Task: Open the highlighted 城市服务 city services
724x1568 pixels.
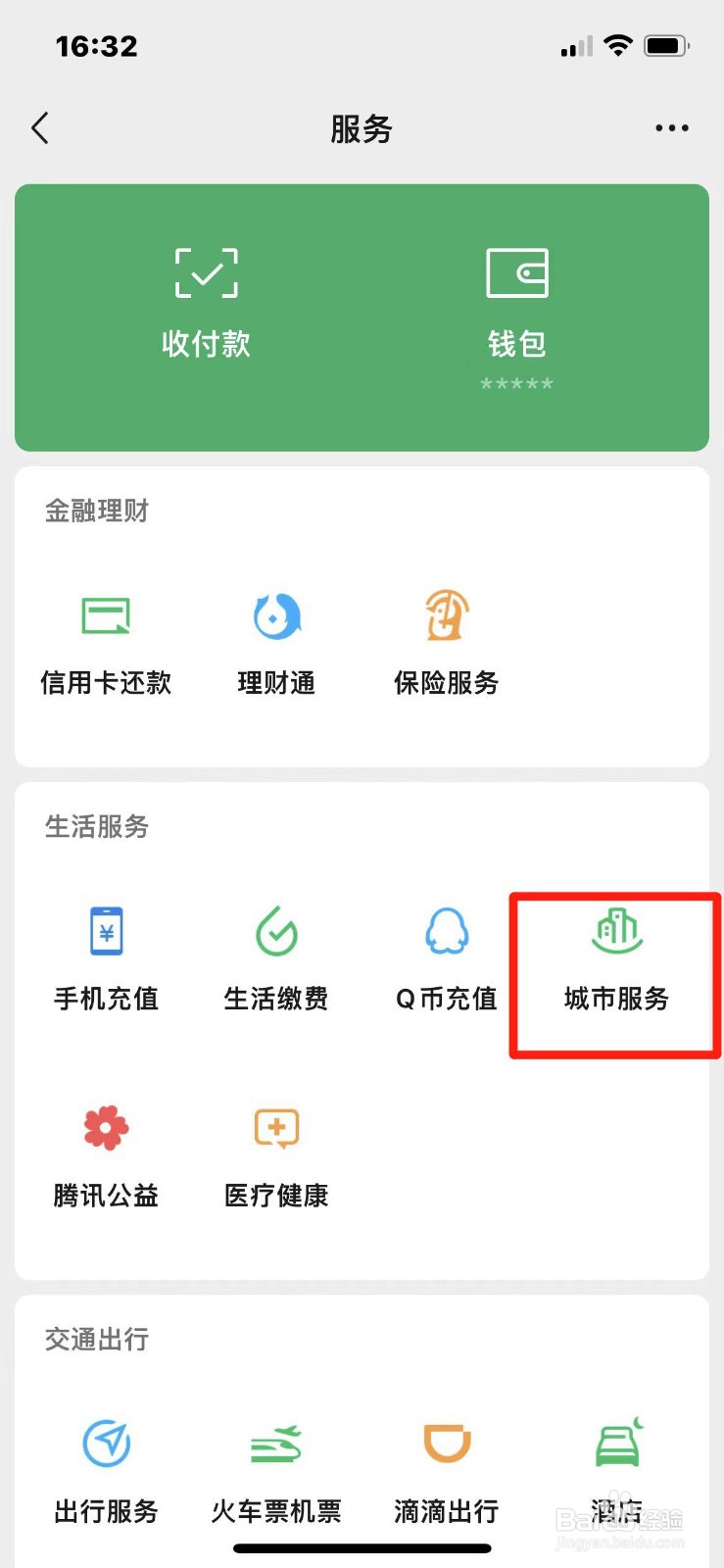Action: click(x=614, y=958)
